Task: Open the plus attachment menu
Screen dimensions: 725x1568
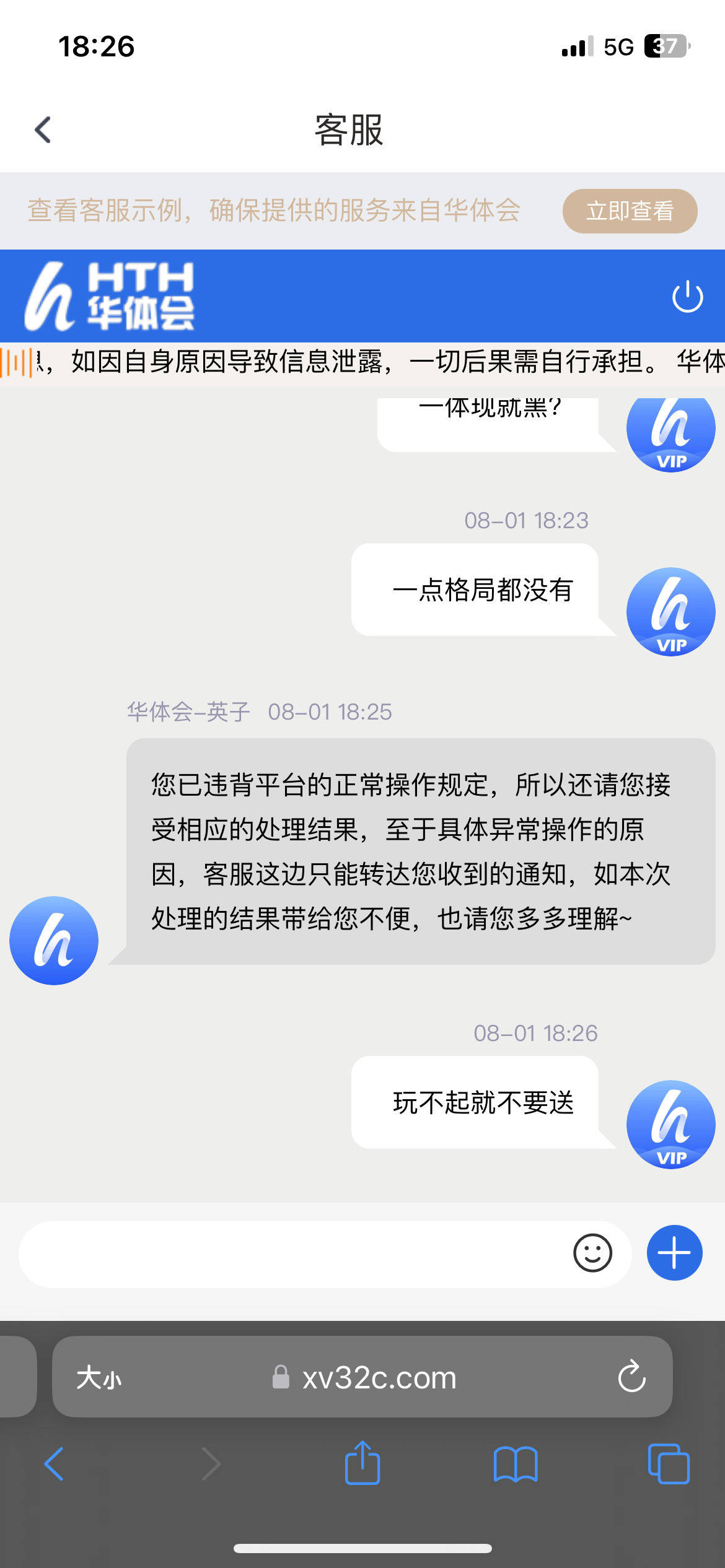Action: click(674, 1253)
